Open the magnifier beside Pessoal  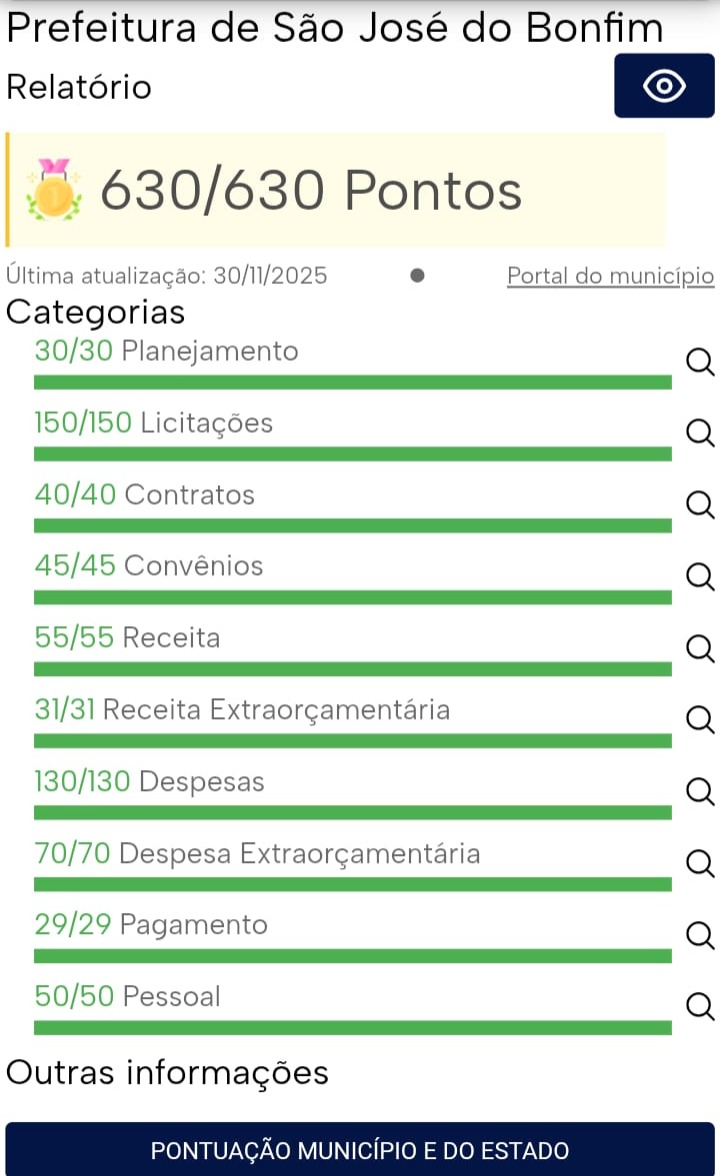pyautogui.click(x=700, y=1006)
